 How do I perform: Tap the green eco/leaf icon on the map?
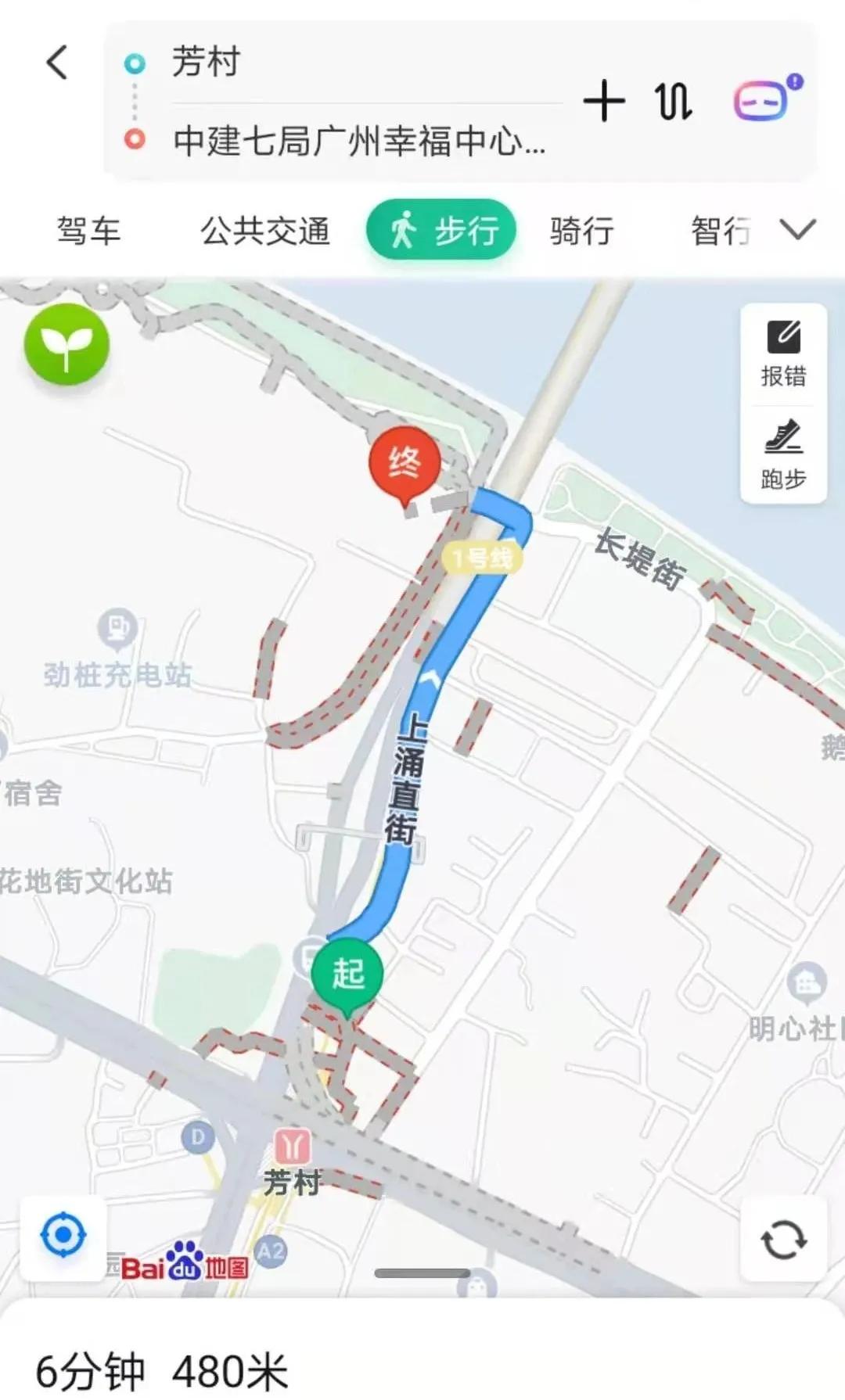click(67, 345)
